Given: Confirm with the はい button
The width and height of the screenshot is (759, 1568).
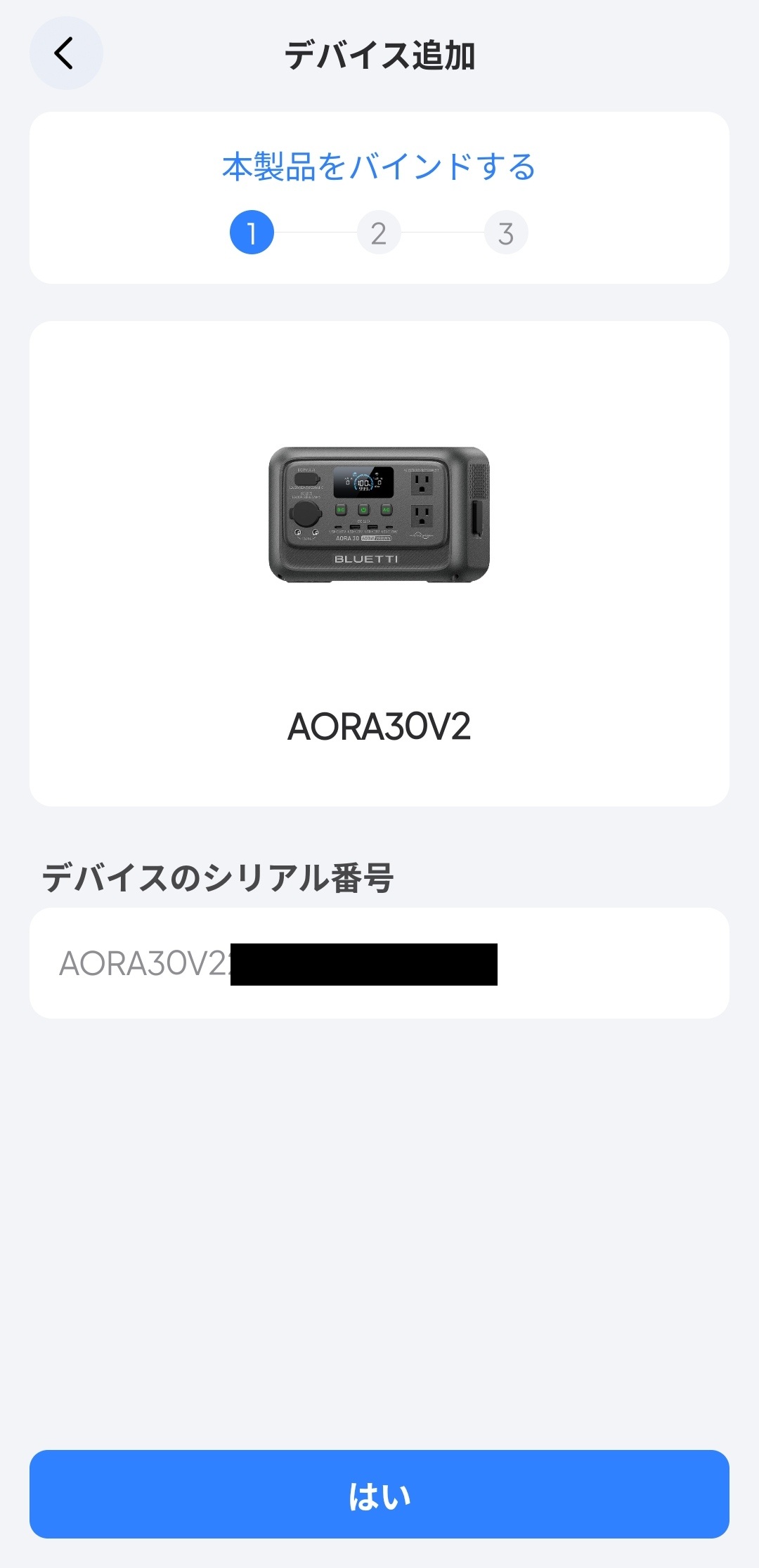Looking at the screenshot, I should (x=379, y=1495).
